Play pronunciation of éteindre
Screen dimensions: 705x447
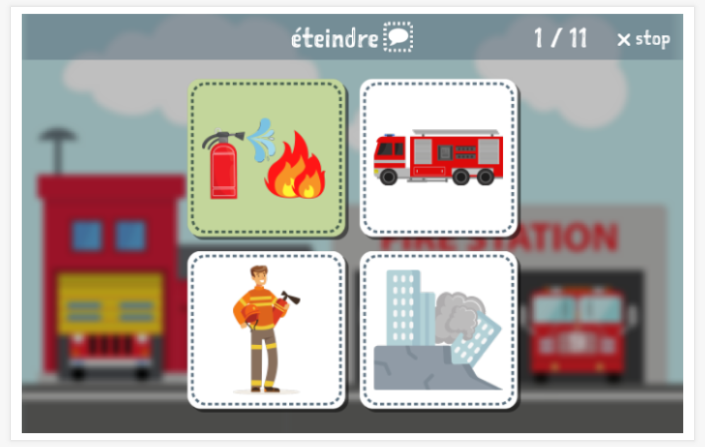point(398,39)
